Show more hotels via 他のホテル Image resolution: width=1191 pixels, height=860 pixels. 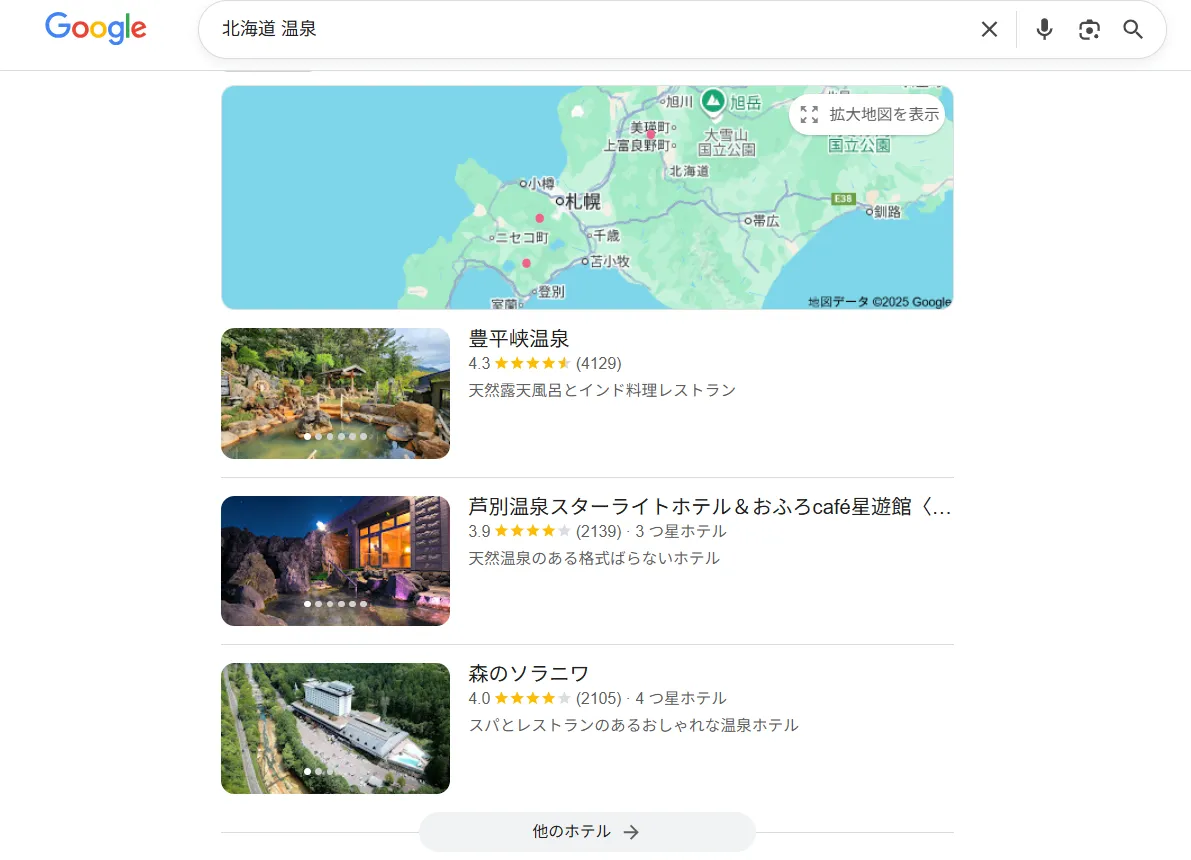586,832
